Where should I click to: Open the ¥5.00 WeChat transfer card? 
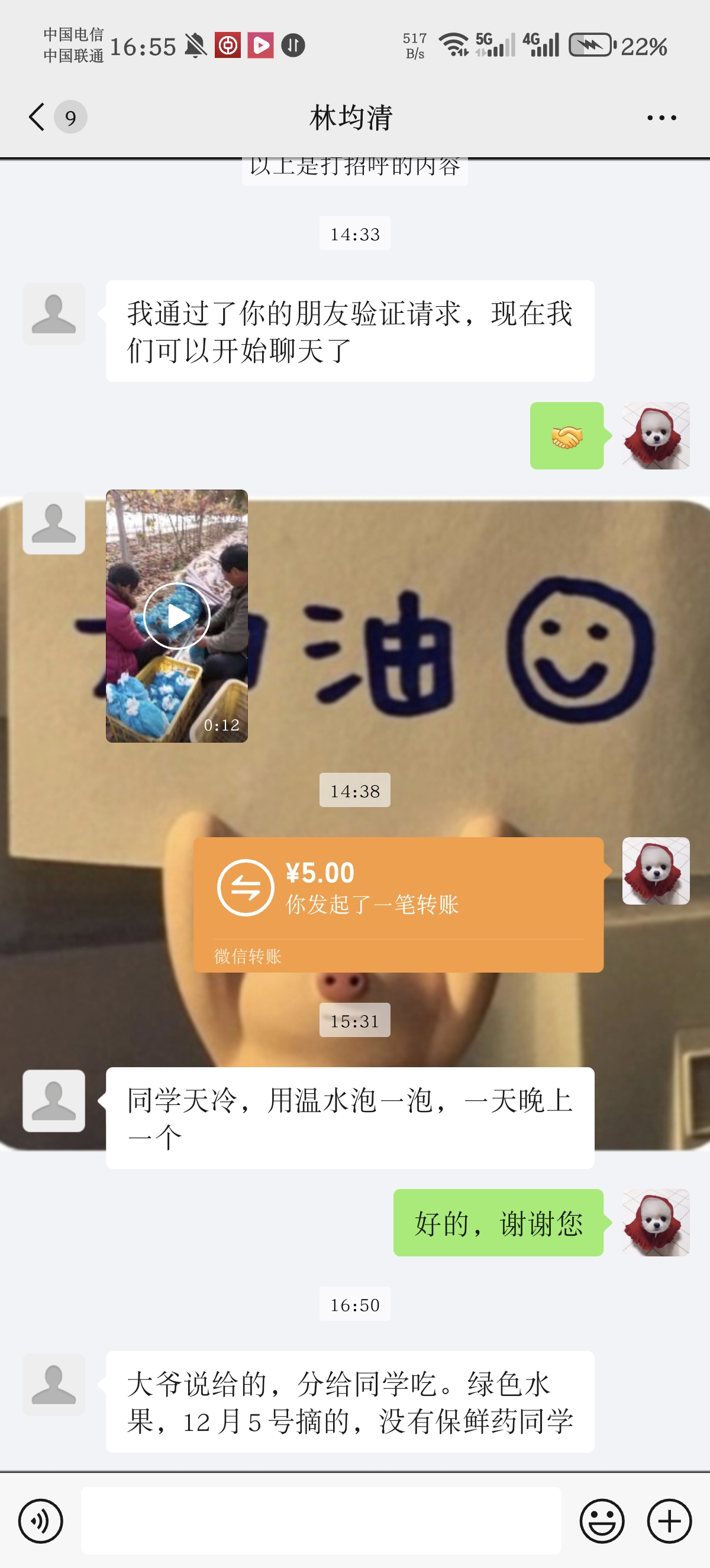[x=398, y=903]
